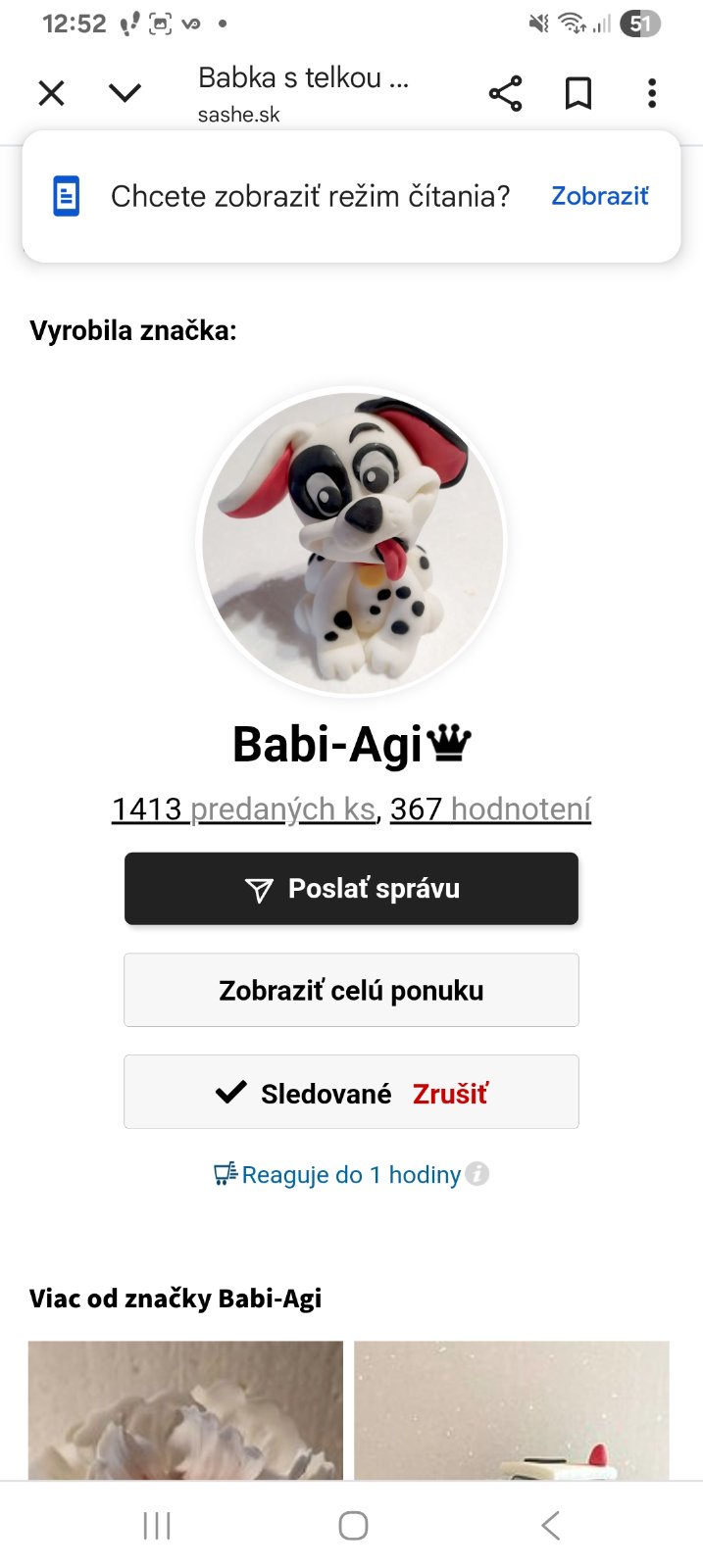
Task: Tap Zobraziť celú ponuku
Action: pyautogui.click(x=351, y=991)
